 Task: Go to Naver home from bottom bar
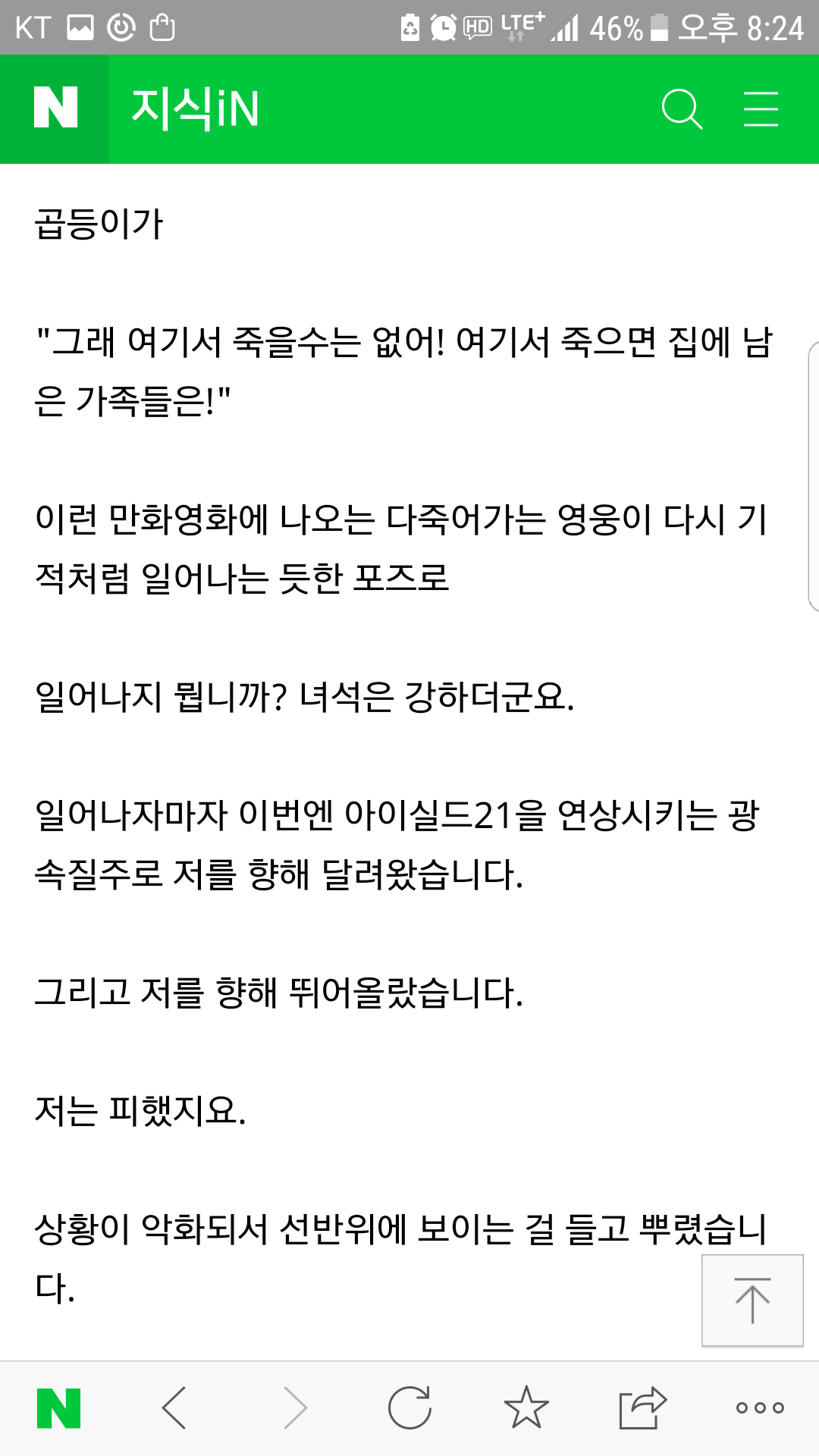pos(59,1408)
